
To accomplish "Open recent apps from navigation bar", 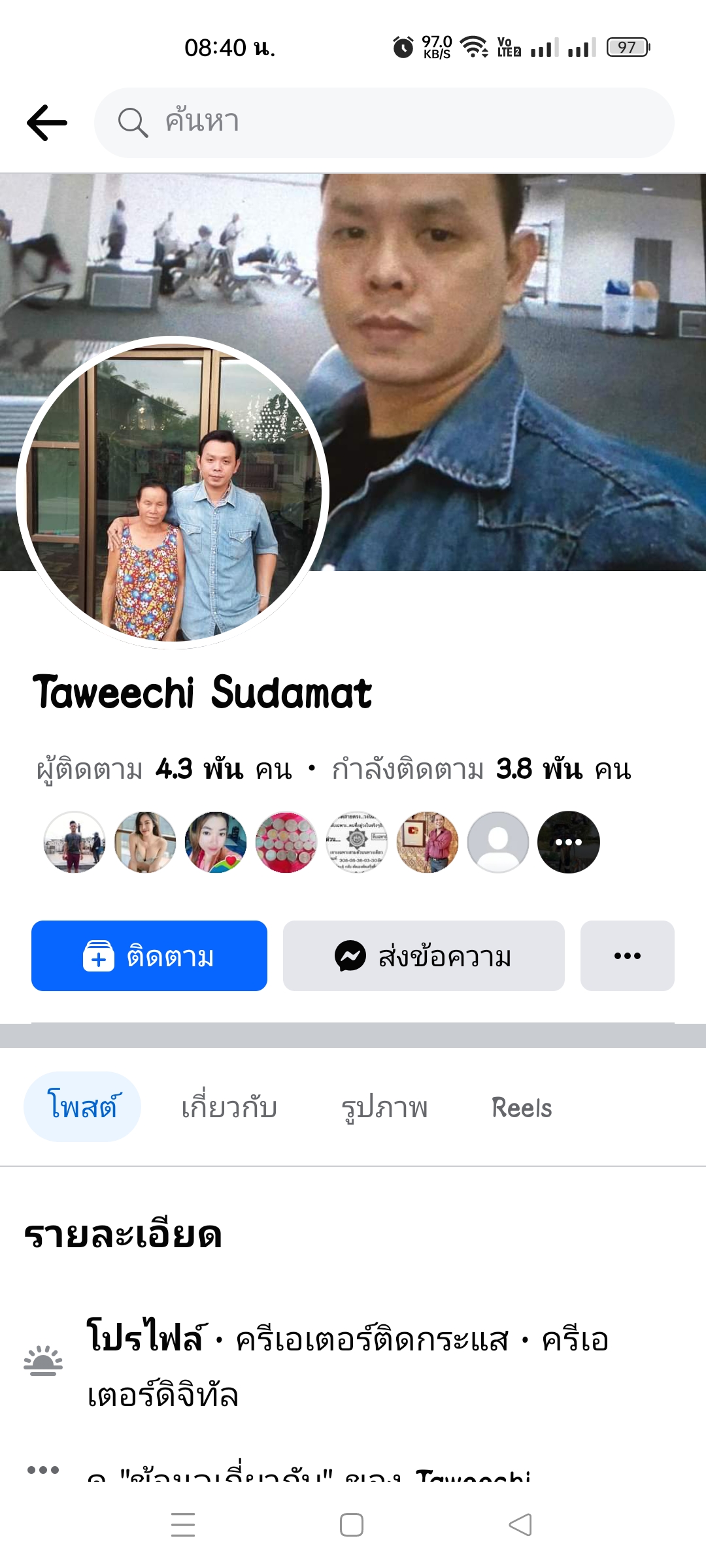I will coord(183,1525).
